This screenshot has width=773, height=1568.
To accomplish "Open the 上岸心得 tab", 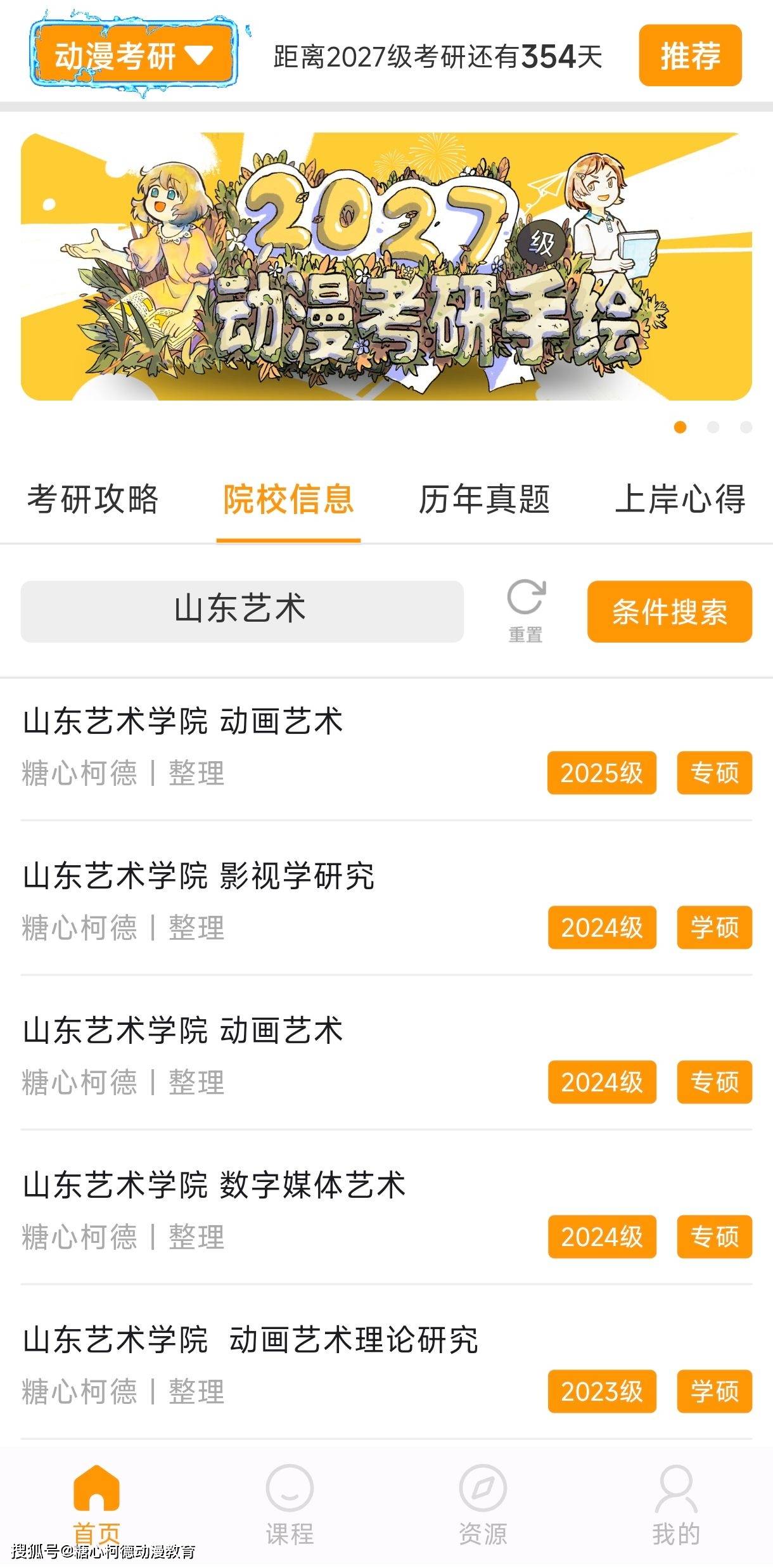I will click(x=680, y=499).
